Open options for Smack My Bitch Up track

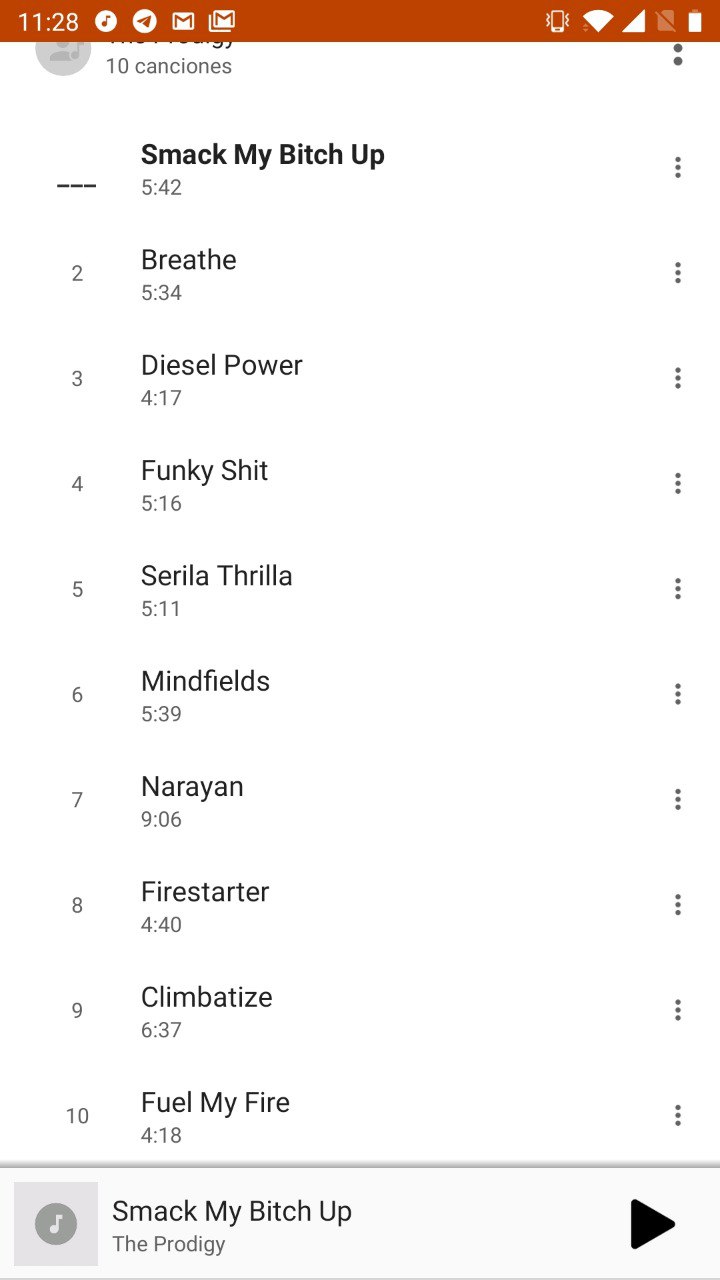point(678,168)
